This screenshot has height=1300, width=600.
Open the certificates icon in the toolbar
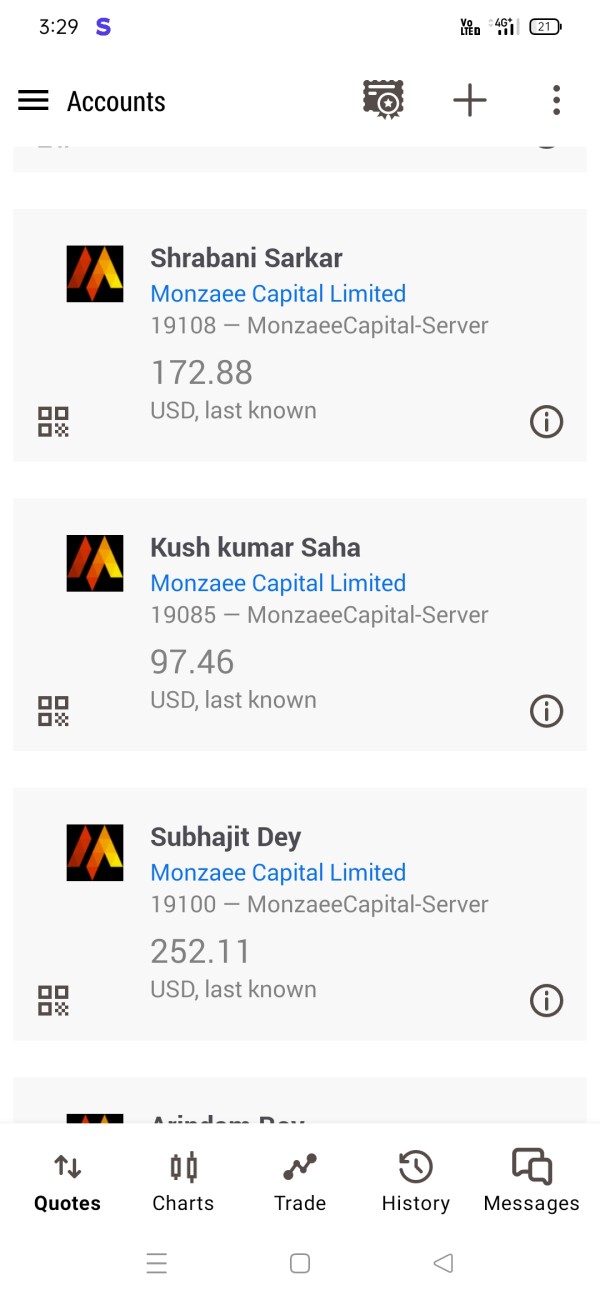(383, 101)
